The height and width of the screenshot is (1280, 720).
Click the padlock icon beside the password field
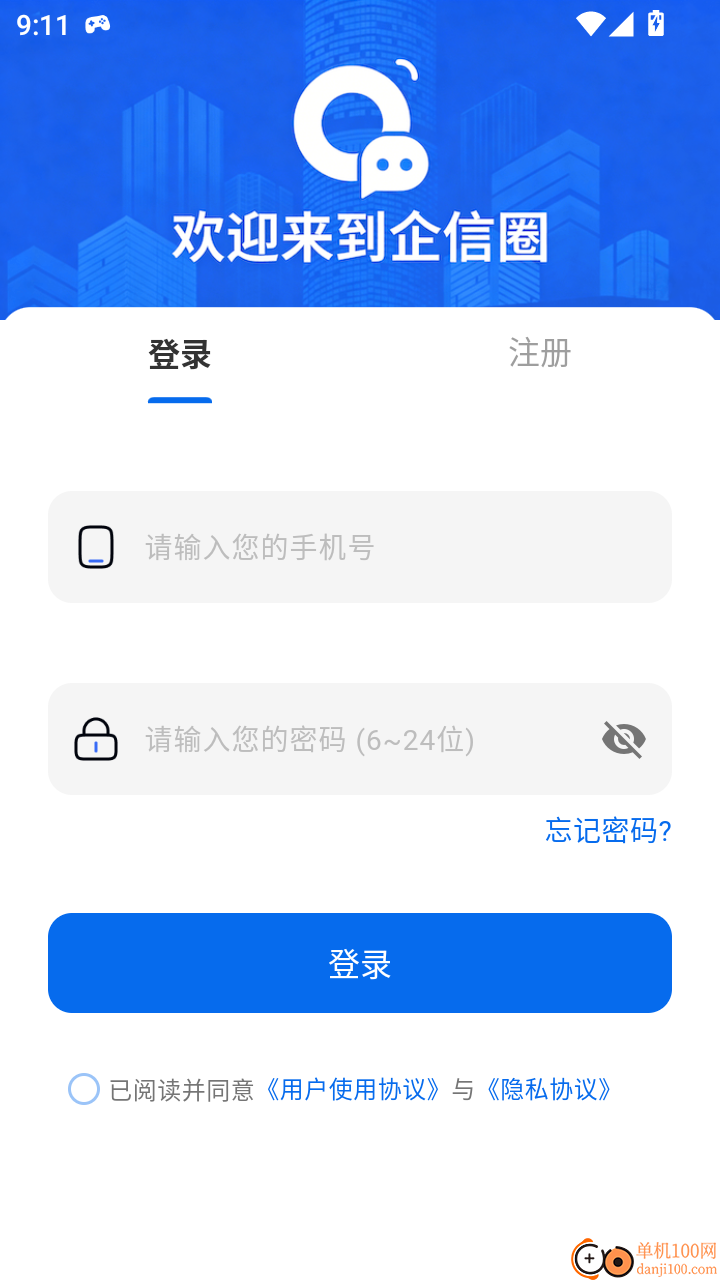pos(96,738)
